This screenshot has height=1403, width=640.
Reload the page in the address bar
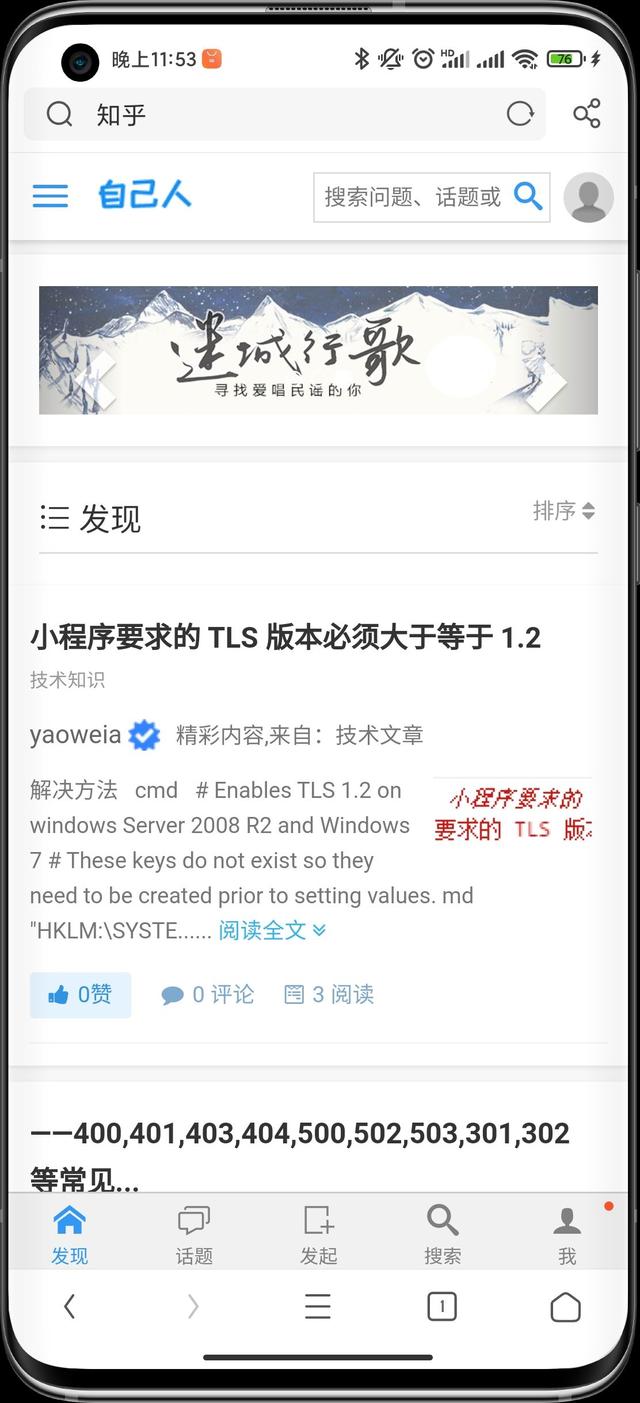click(520, 114)
